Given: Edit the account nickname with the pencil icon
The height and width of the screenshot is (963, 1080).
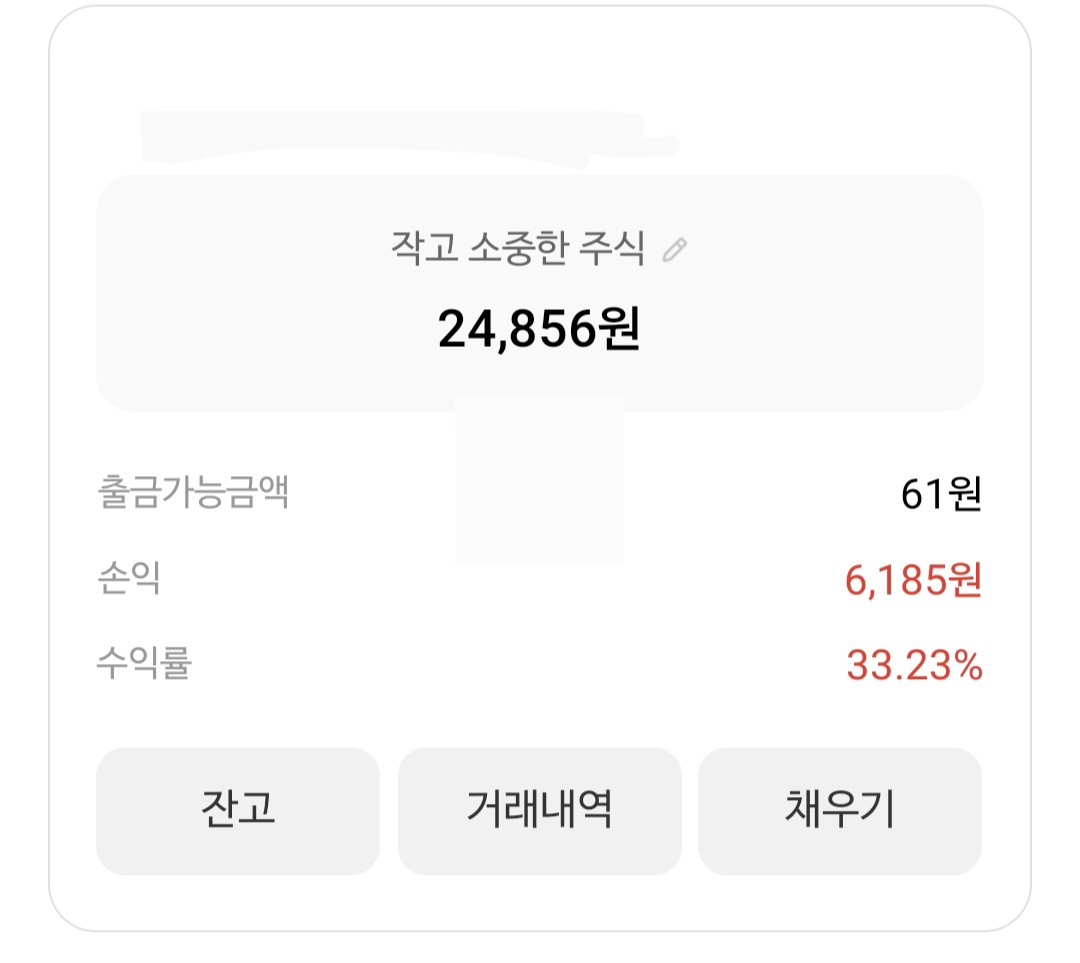Looking at the screenshot, I should (x=676, y=250).
